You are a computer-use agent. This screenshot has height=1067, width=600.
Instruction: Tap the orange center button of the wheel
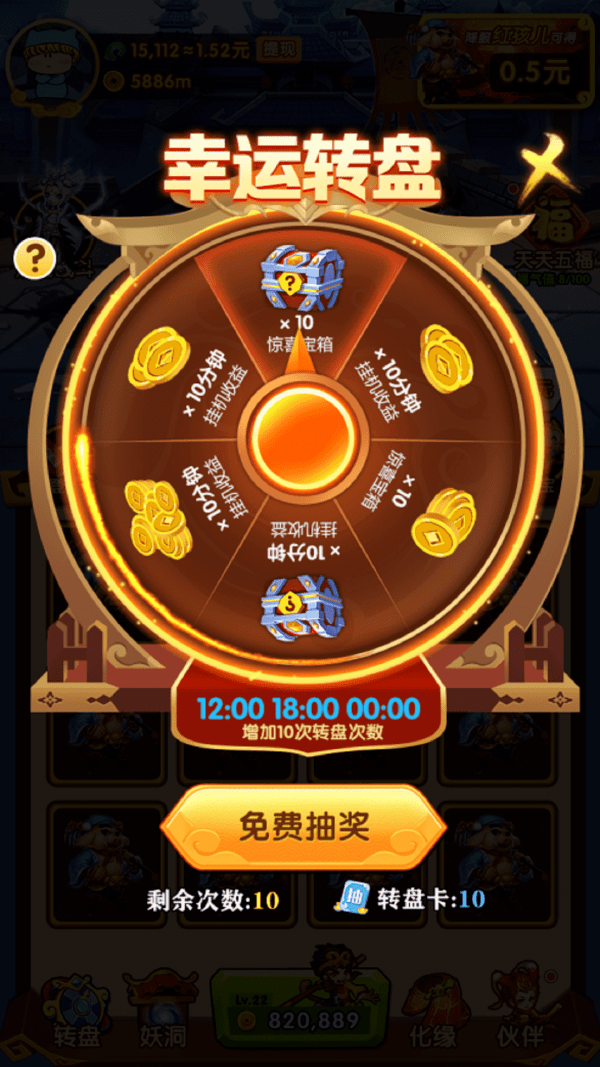click(x=300, y=439)
